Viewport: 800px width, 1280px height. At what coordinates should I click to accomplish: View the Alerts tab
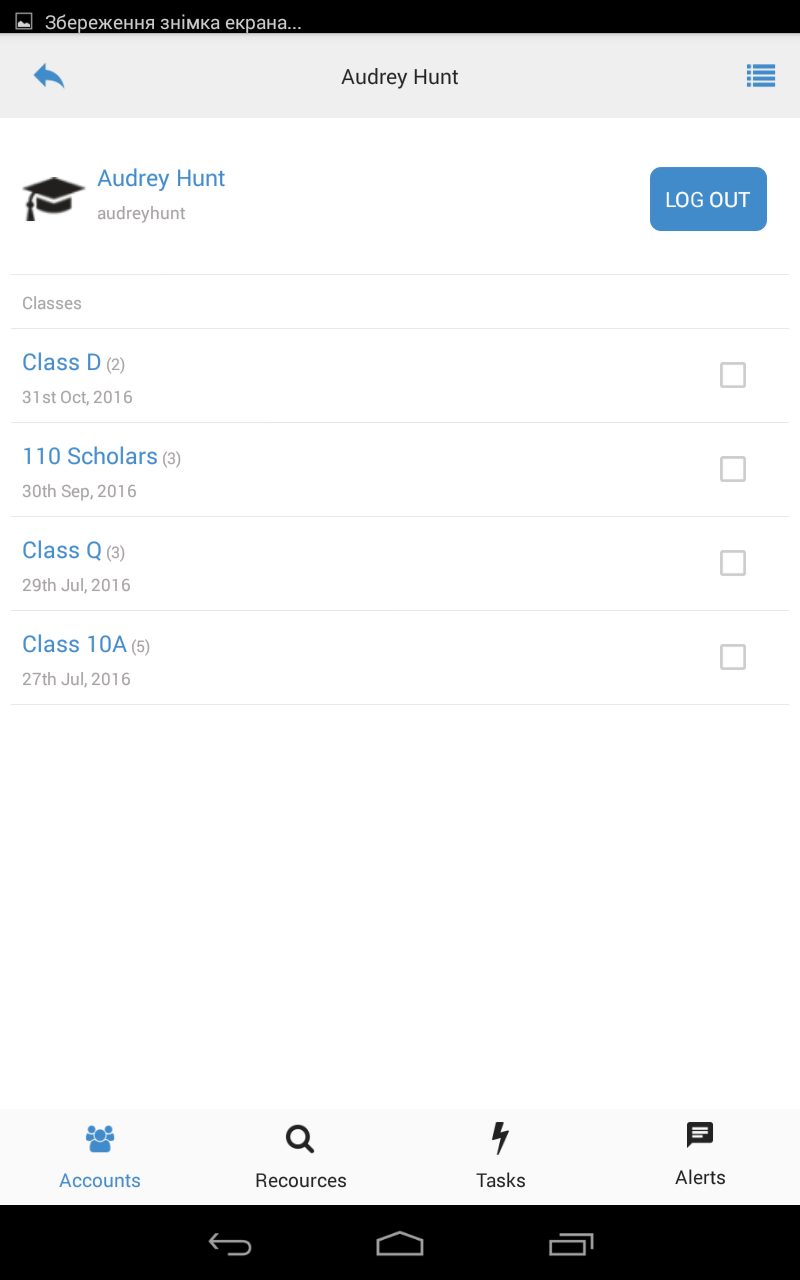pyautogui.click(x=700, y=1157)
